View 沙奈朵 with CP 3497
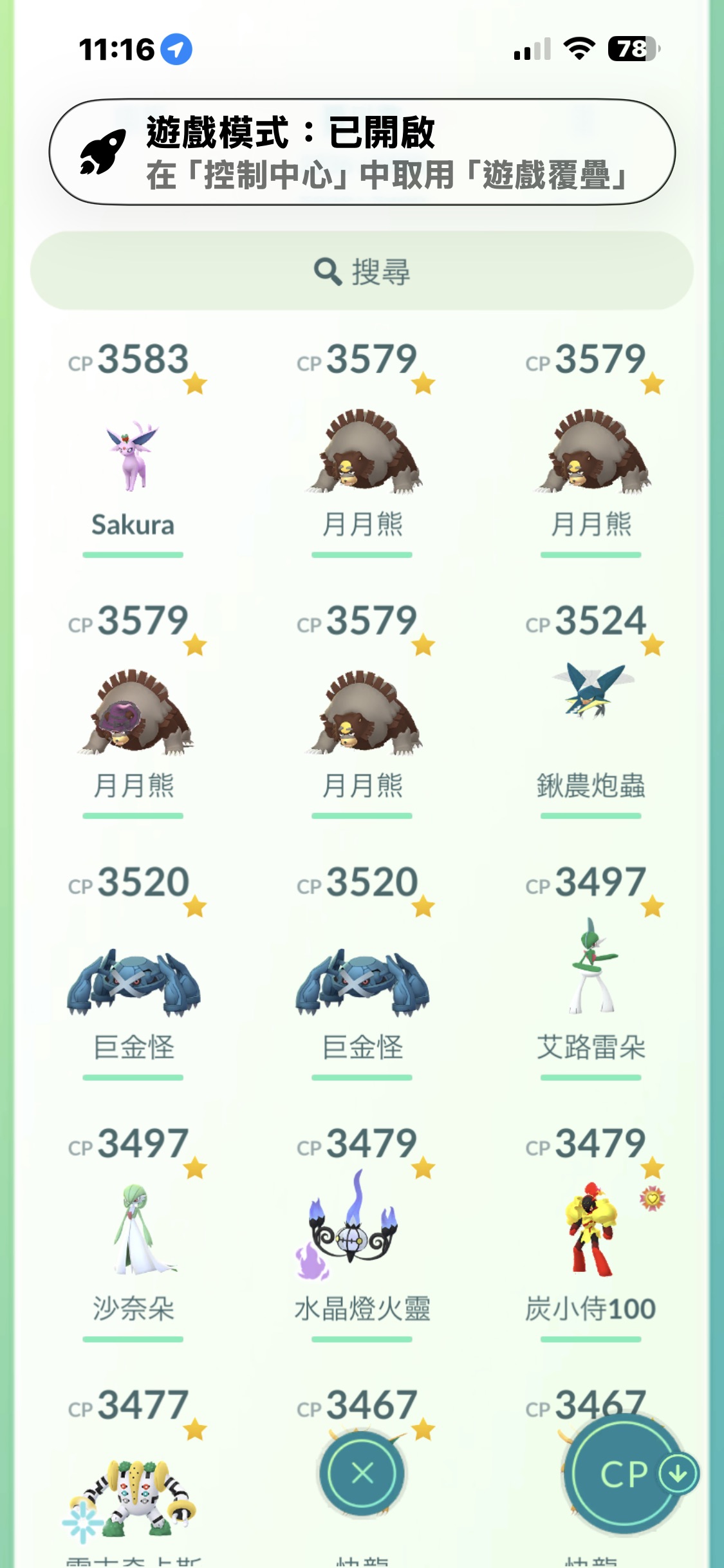The width and height of the screenshot is (724, 1568). [133, 1233]
